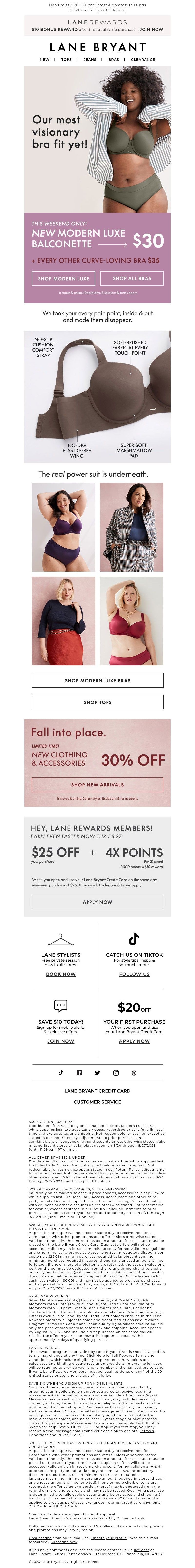
Task: Open the CLEARANCE section
Action: (143, 60)
